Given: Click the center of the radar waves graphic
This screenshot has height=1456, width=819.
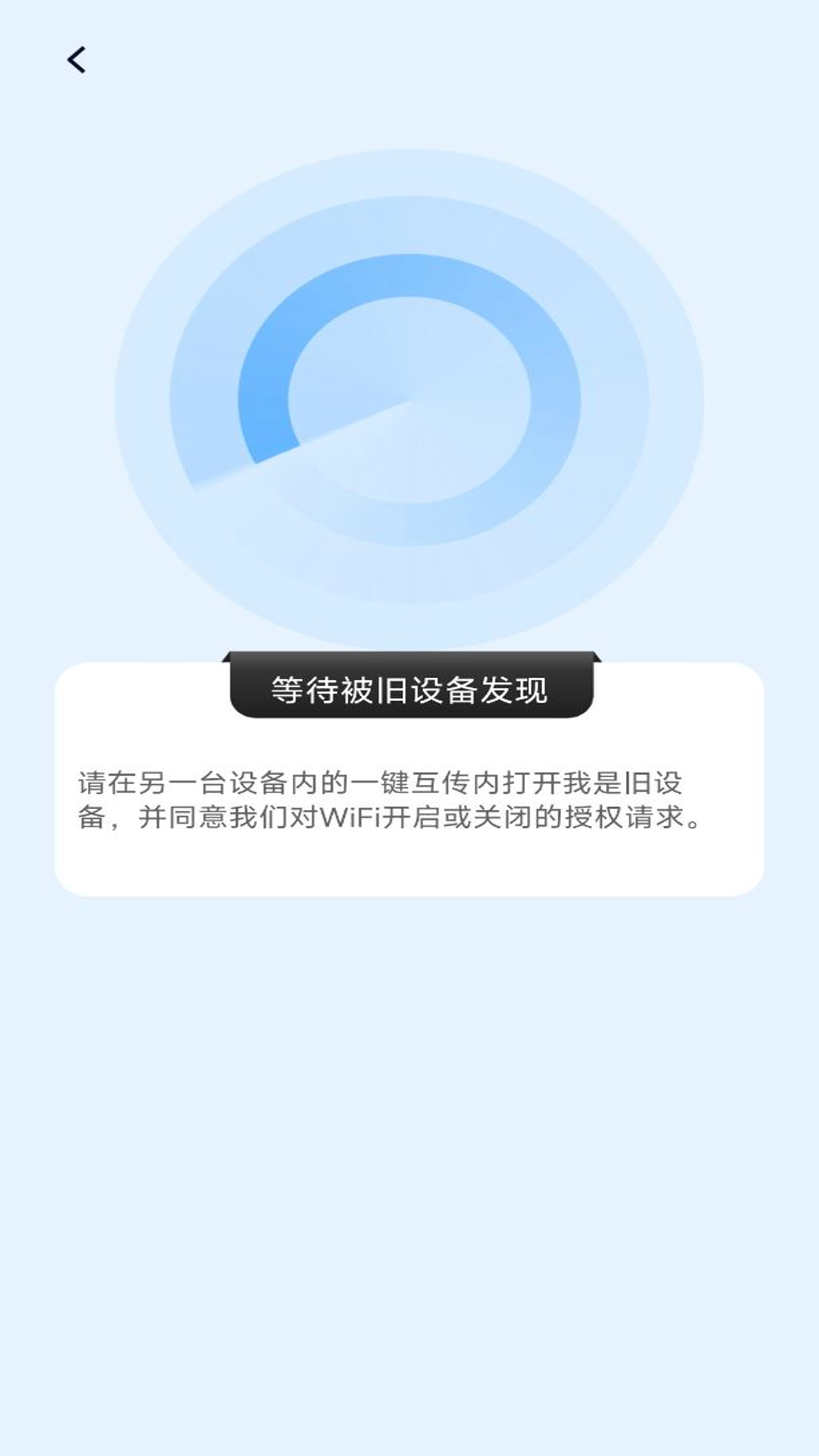Looking at the screenshot, I should pos(409,402).
